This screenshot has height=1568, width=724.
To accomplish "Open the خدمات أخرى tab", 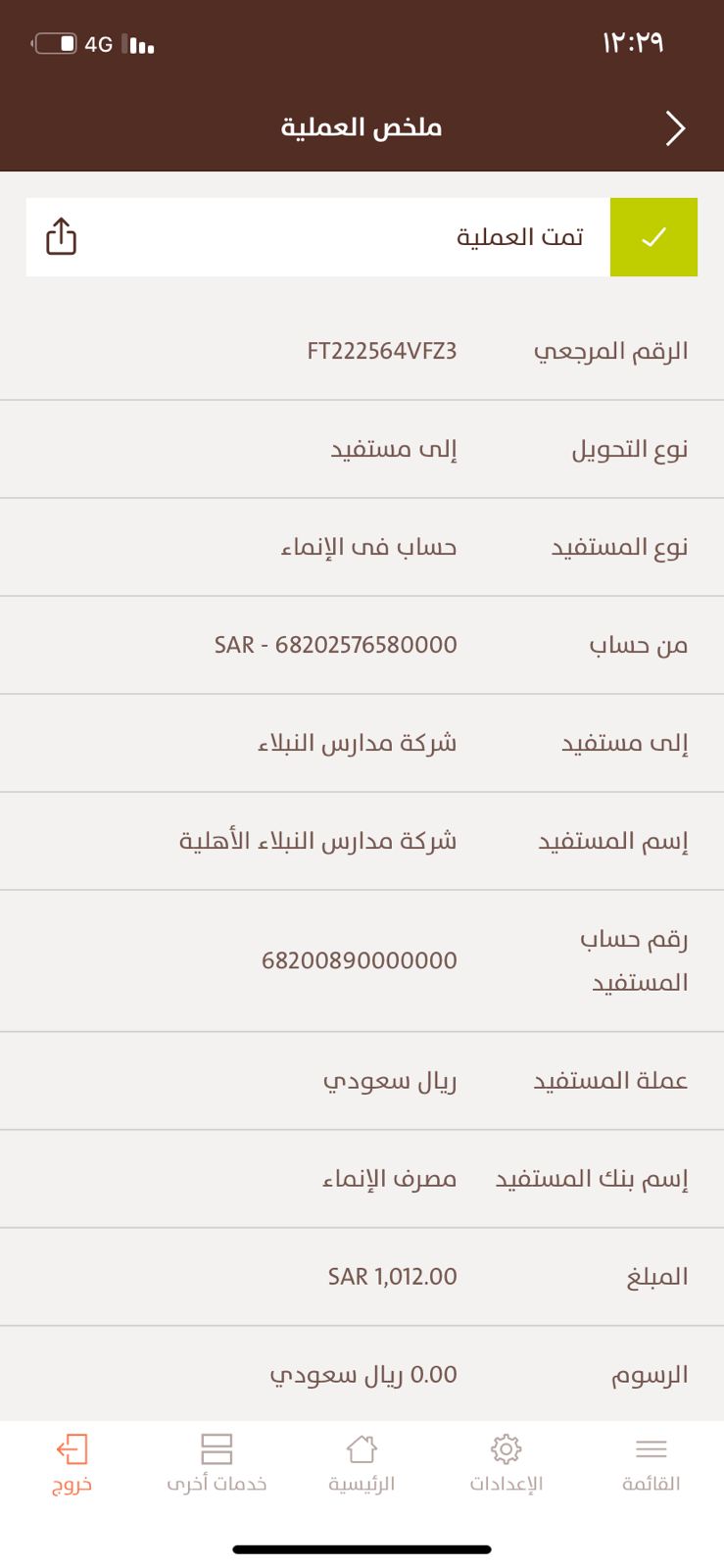I will coord(217,1463).
